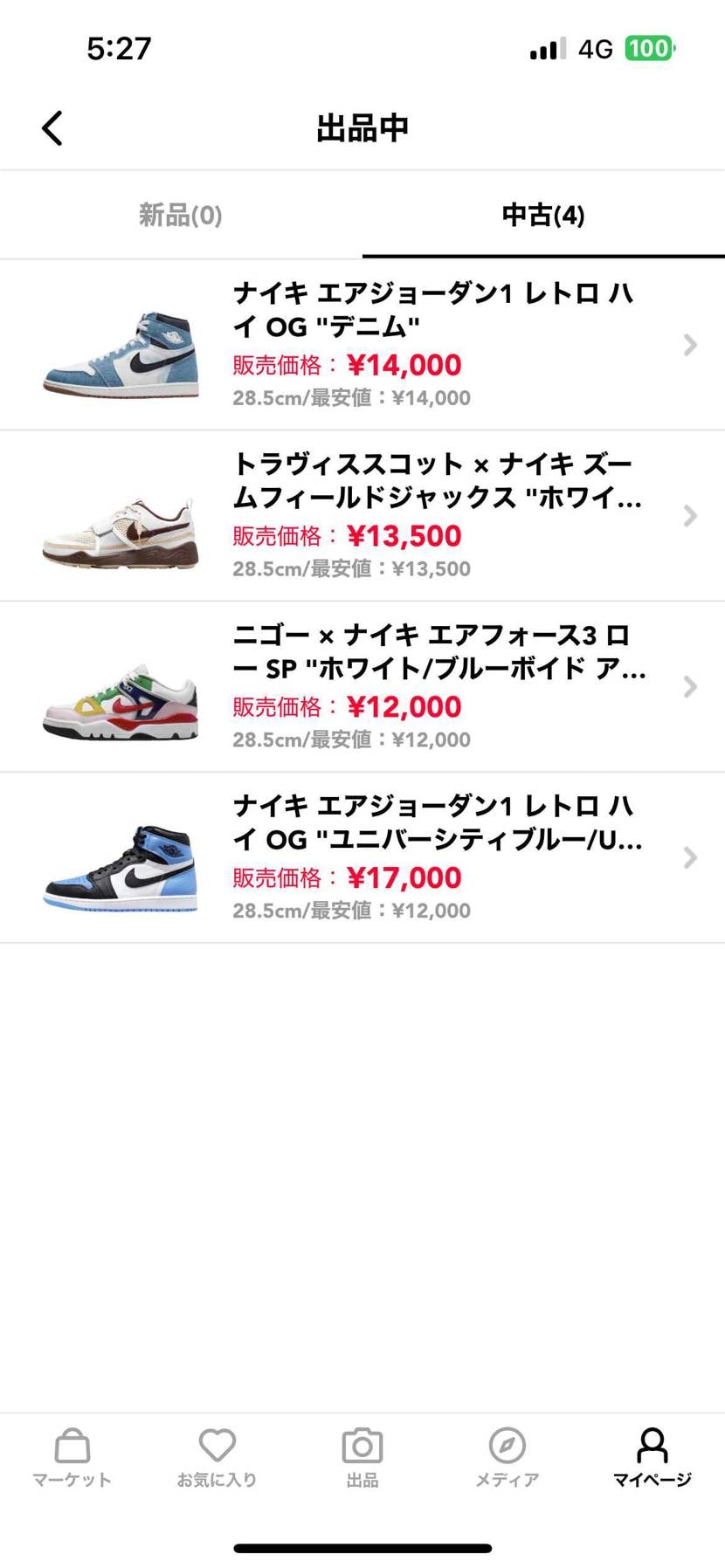Select the 中古(4) tab
The image size is (725, 1568).
(x=542, y=215)
